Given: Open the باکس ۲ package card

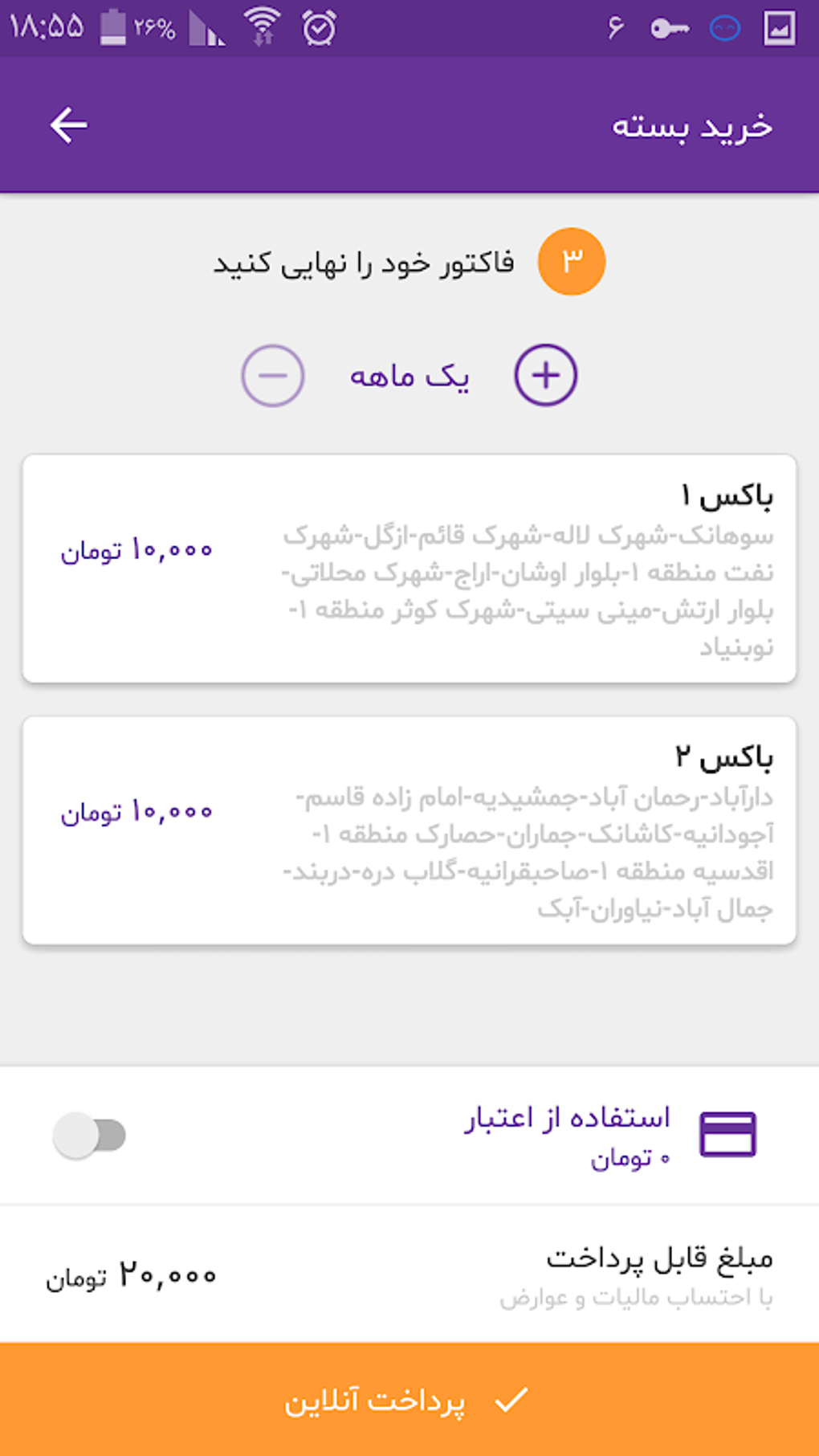Looking at the screenshot, I should pyautogui.click(x=409, y=830).
